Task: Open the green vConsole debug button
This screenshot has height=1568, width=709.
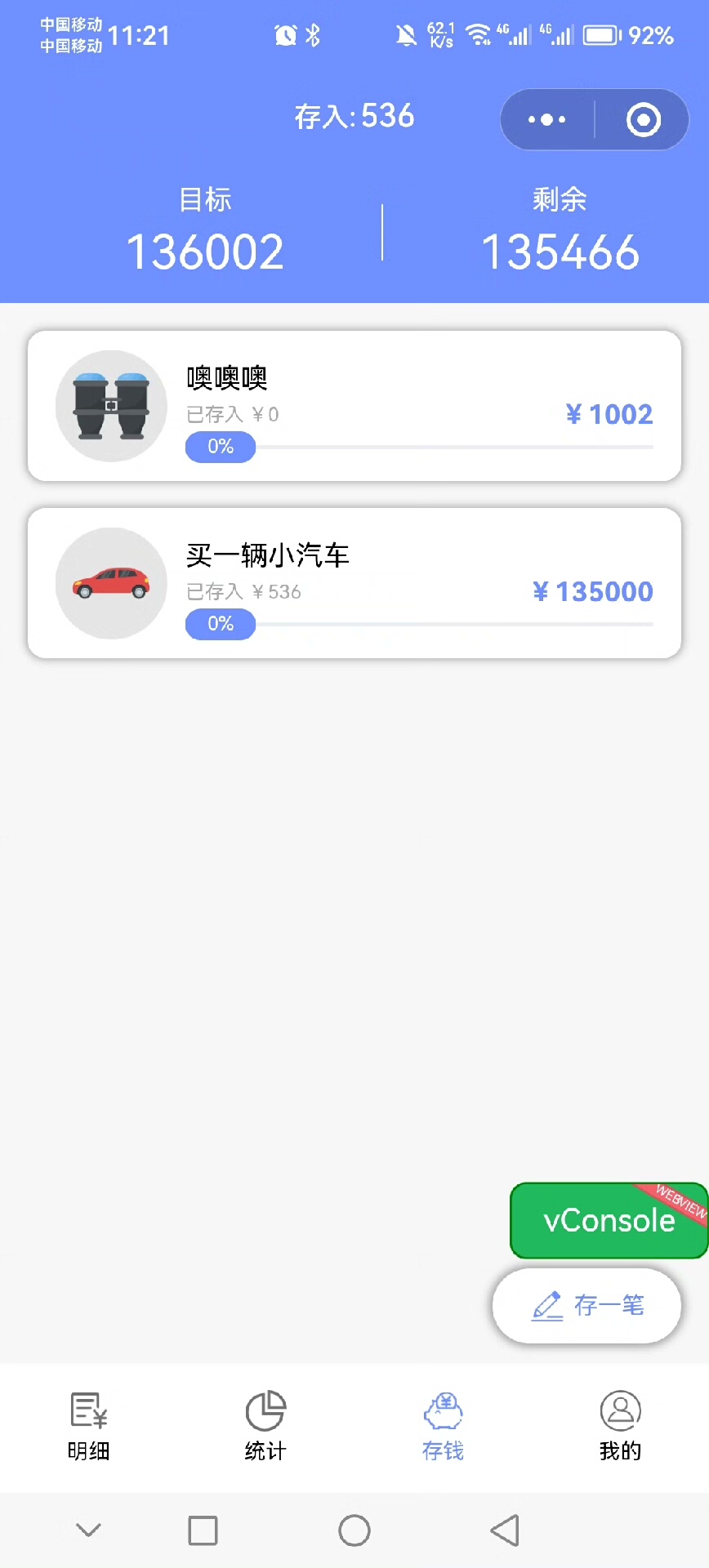Action: [x=609, y=1220]
